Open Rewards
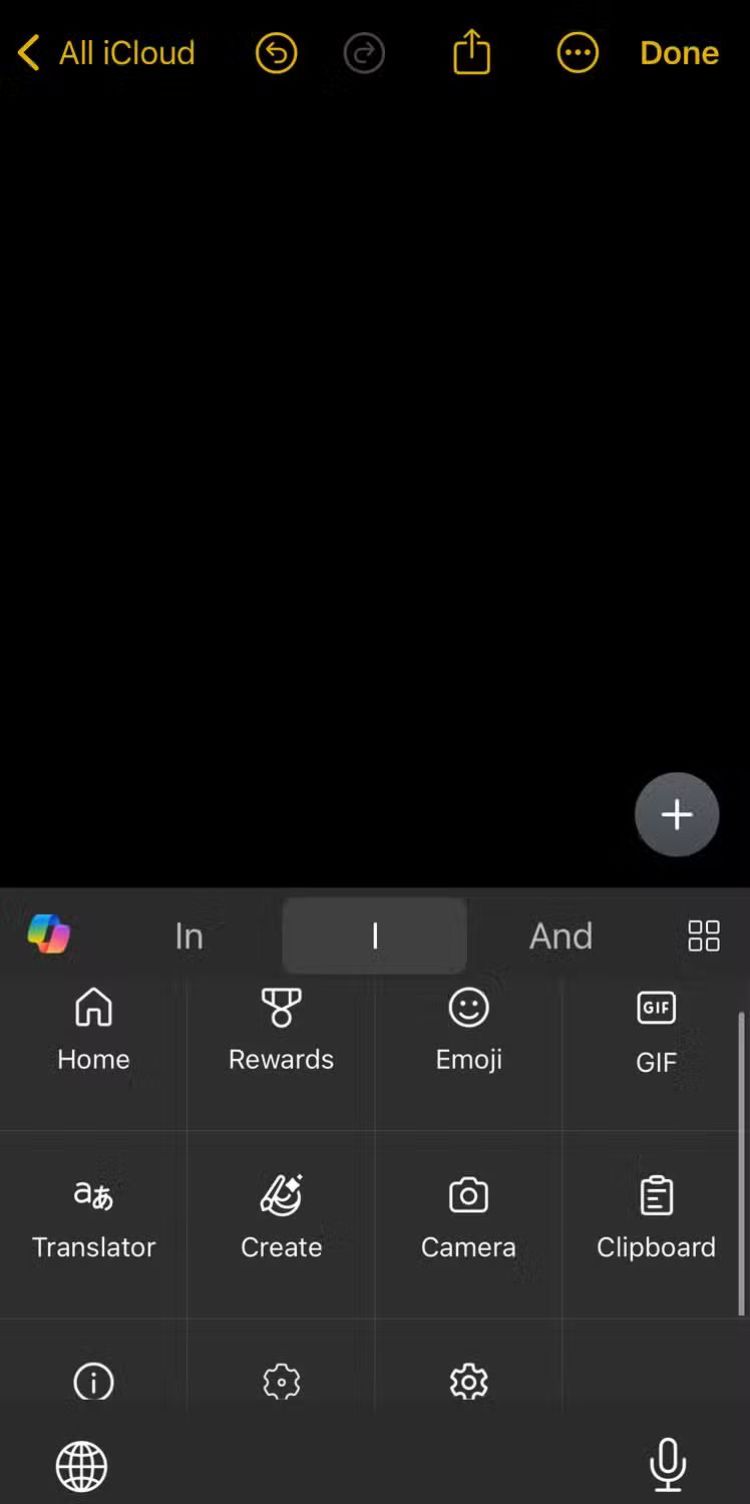The image size is (750, 1504). [x=281, y=1030]
